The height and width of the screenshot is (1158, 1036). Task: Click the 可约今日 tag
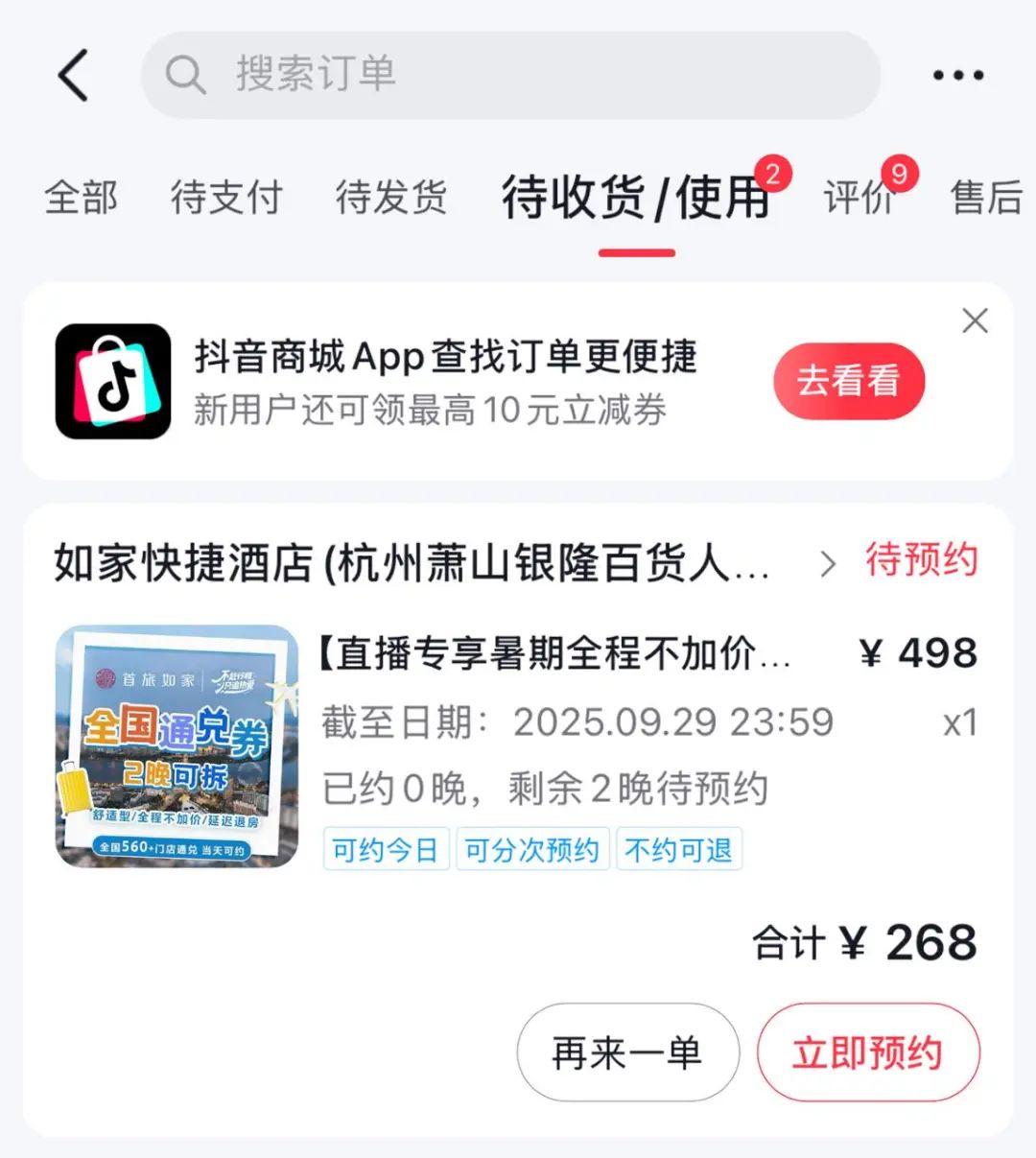(386, 849)
